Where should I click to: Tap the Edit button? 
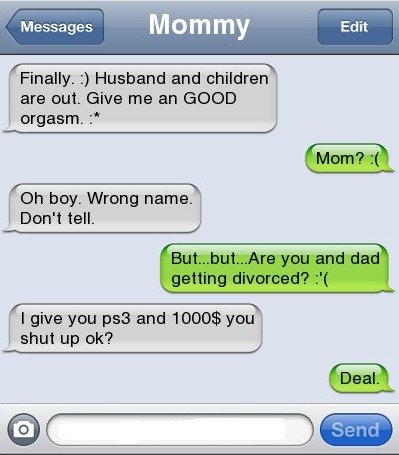point(355,27)
